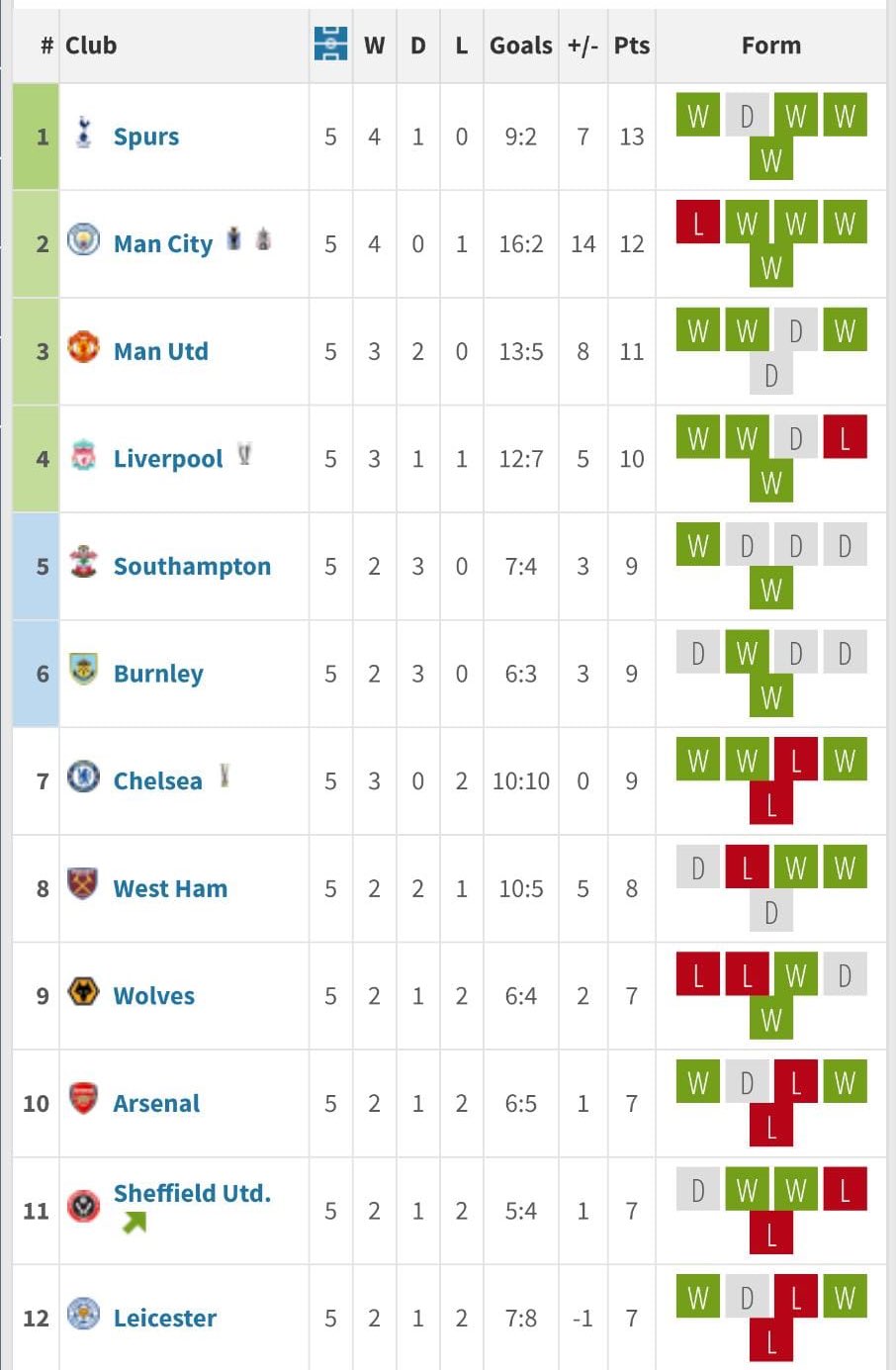Open the Chelsea club link
This screenshot has width=896, height=1370.
(157, 781)
